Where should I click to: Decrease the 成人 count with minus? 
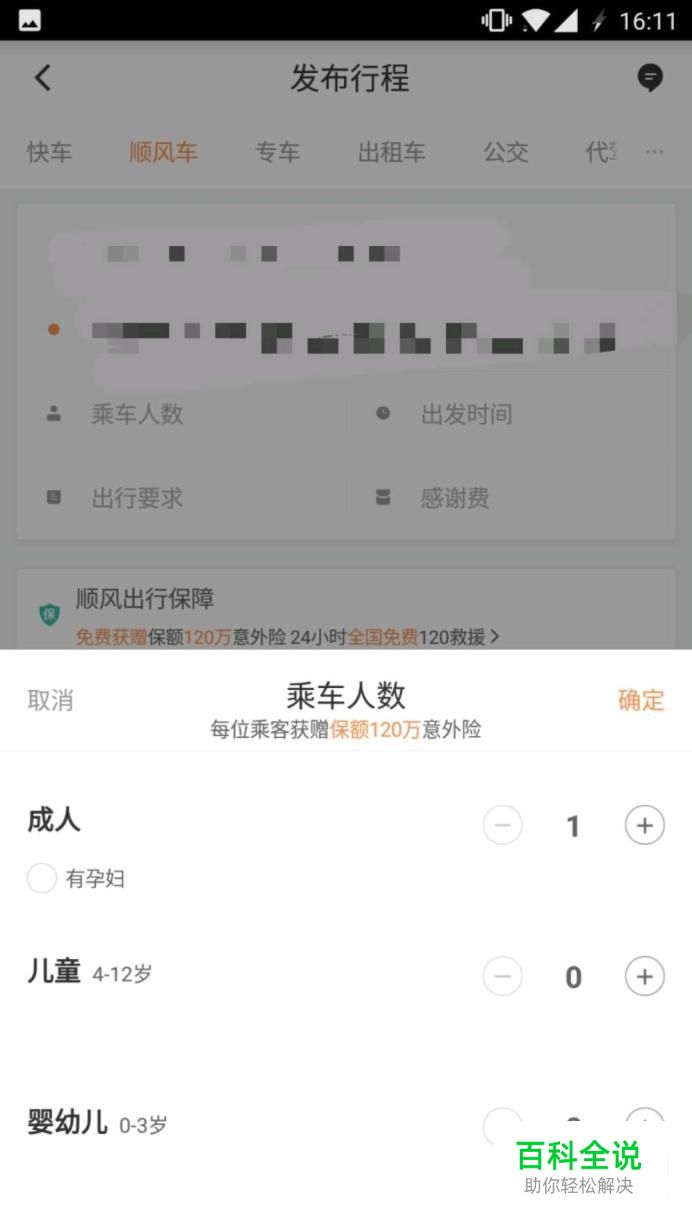tap(503, 826)
